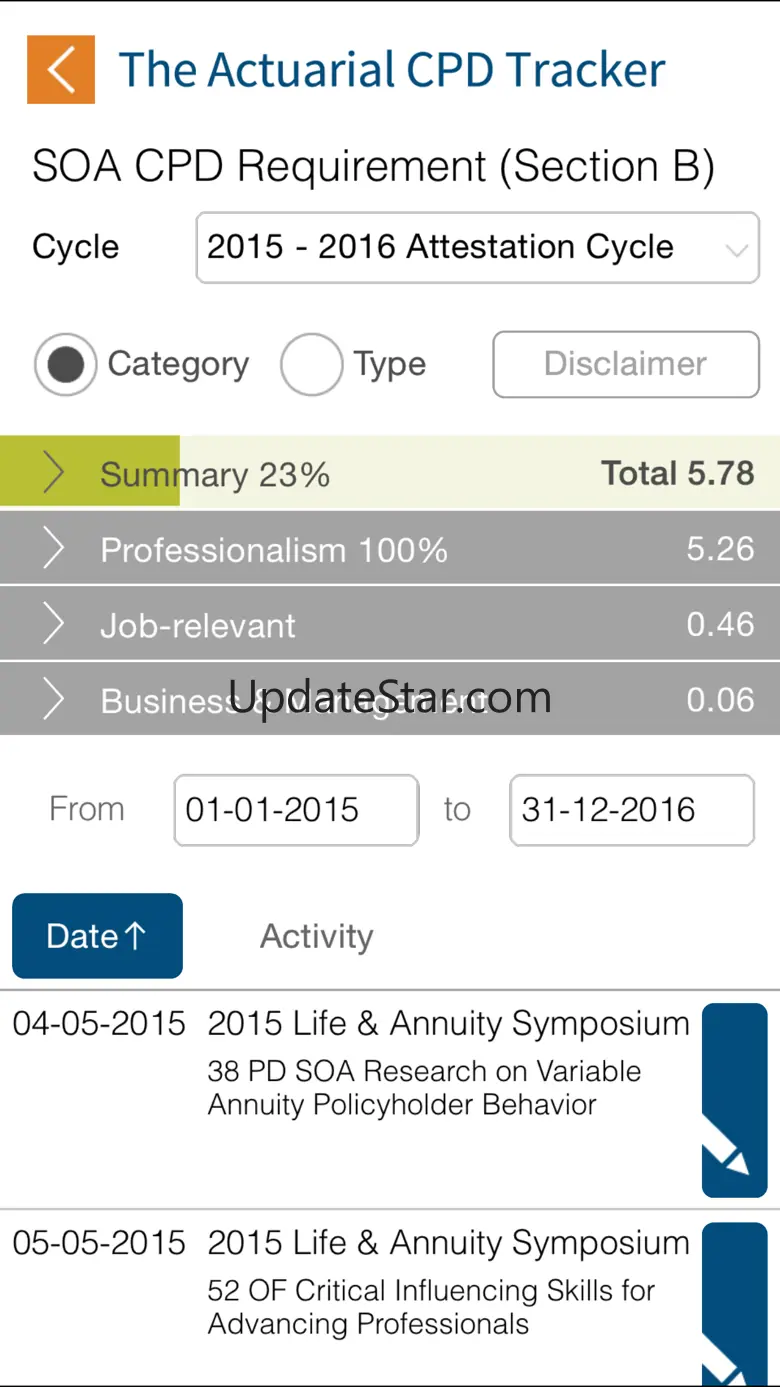The width and height of the screenshot is (780, 1387).
Task: Expand the Summary 23% row
Action: click(390, 473)
